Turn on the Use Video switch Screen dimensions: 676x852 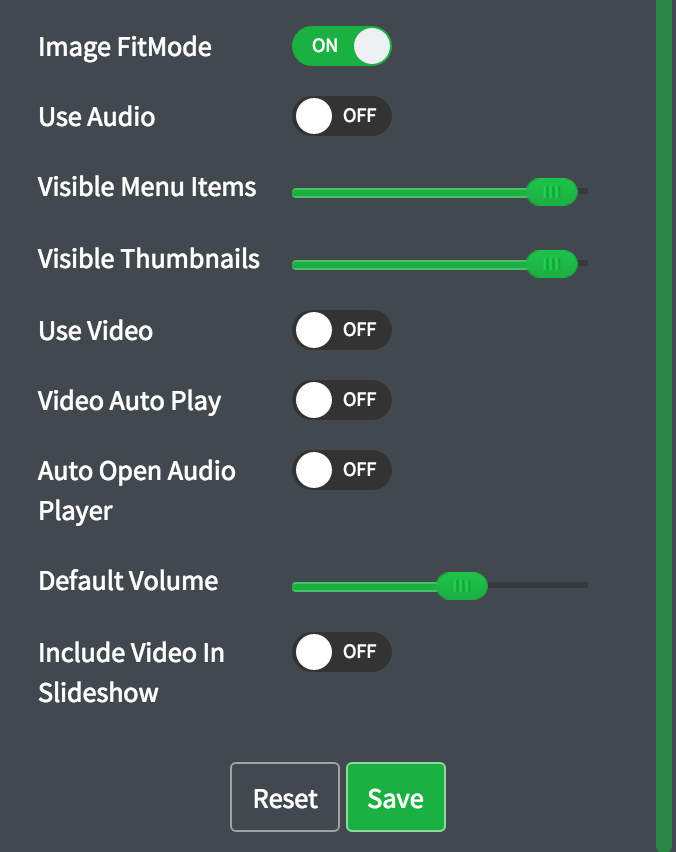click(341, 330)
